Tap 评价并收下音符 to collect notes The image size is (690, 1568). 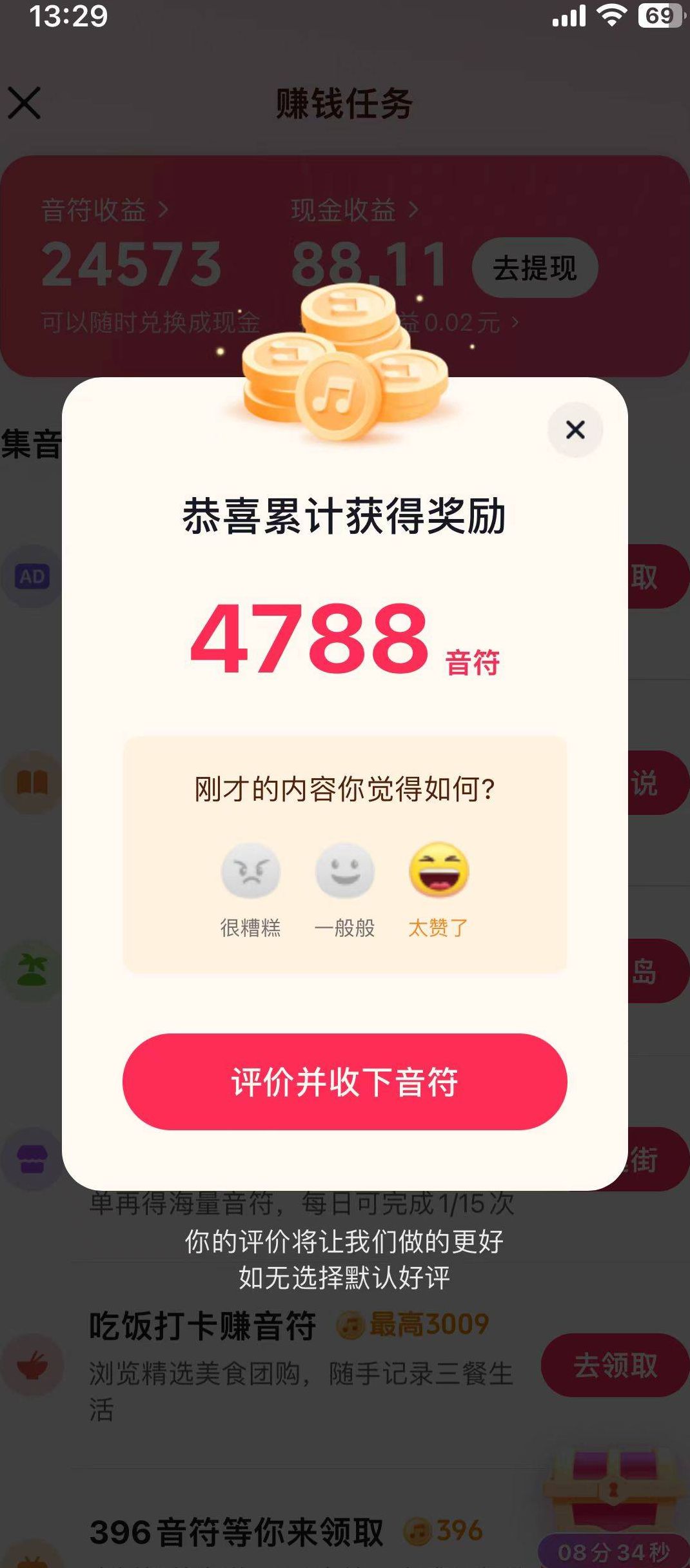(x=344, y=1081)
